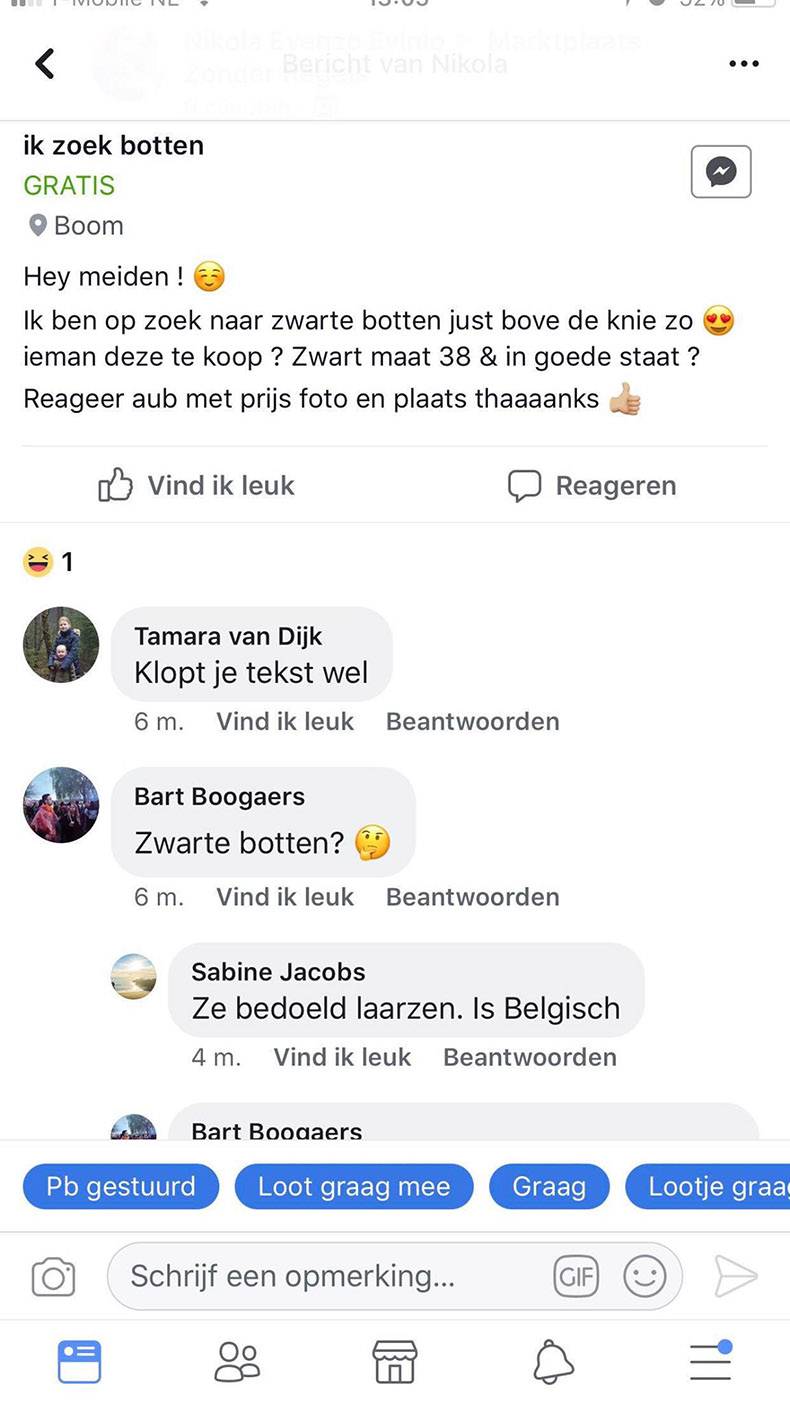Like Tamara van Dijk's comment
This screenshot has height=1404, width=790.
coord(285,722)
